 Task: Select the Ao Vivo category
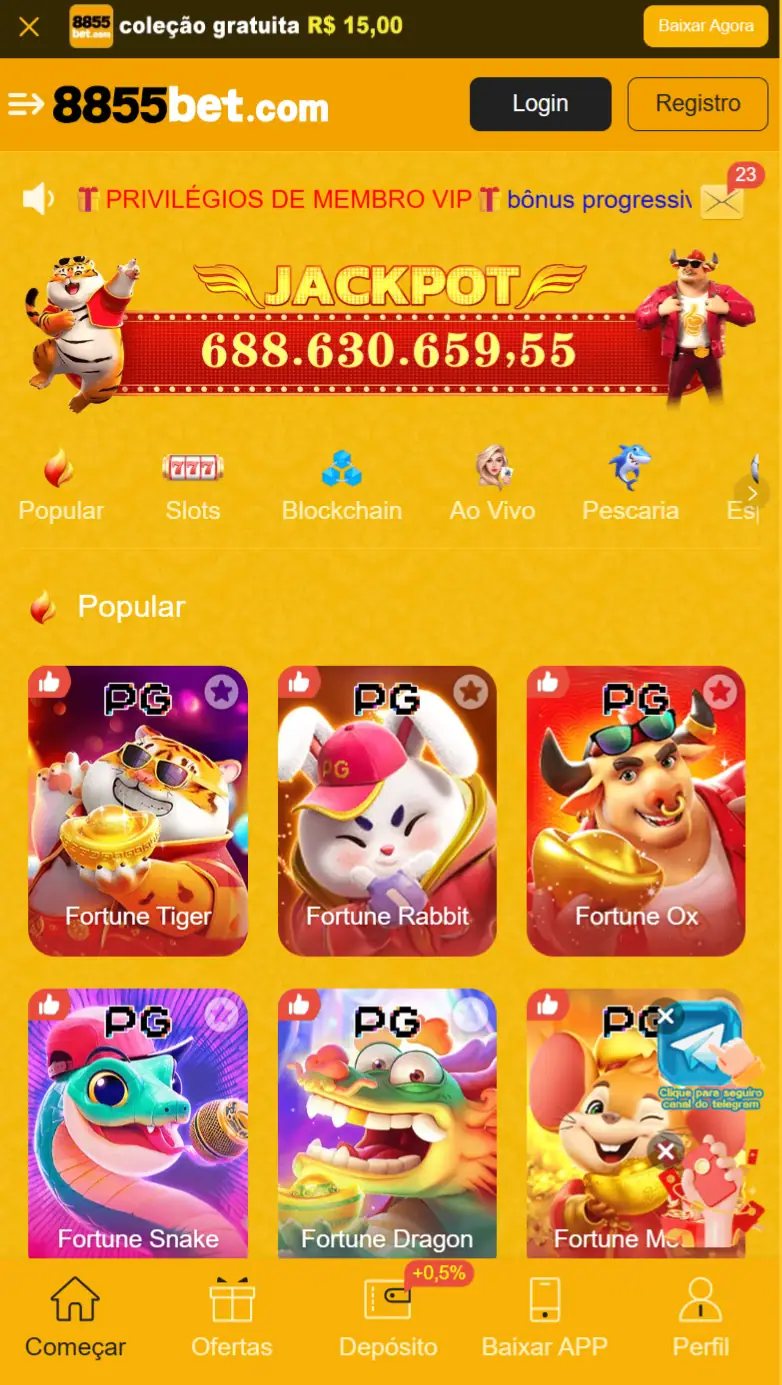pos(492,487)
